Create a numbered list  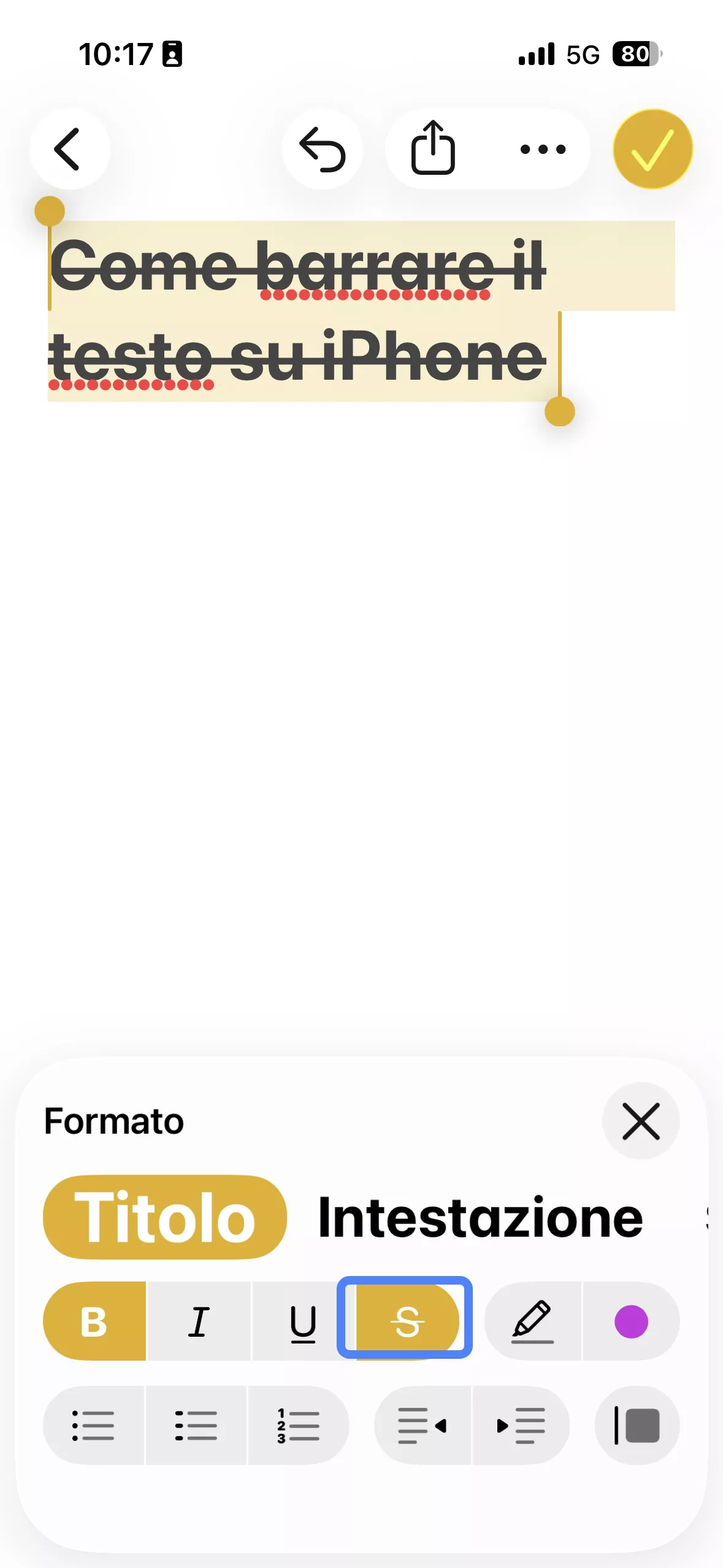point(299,1425)
